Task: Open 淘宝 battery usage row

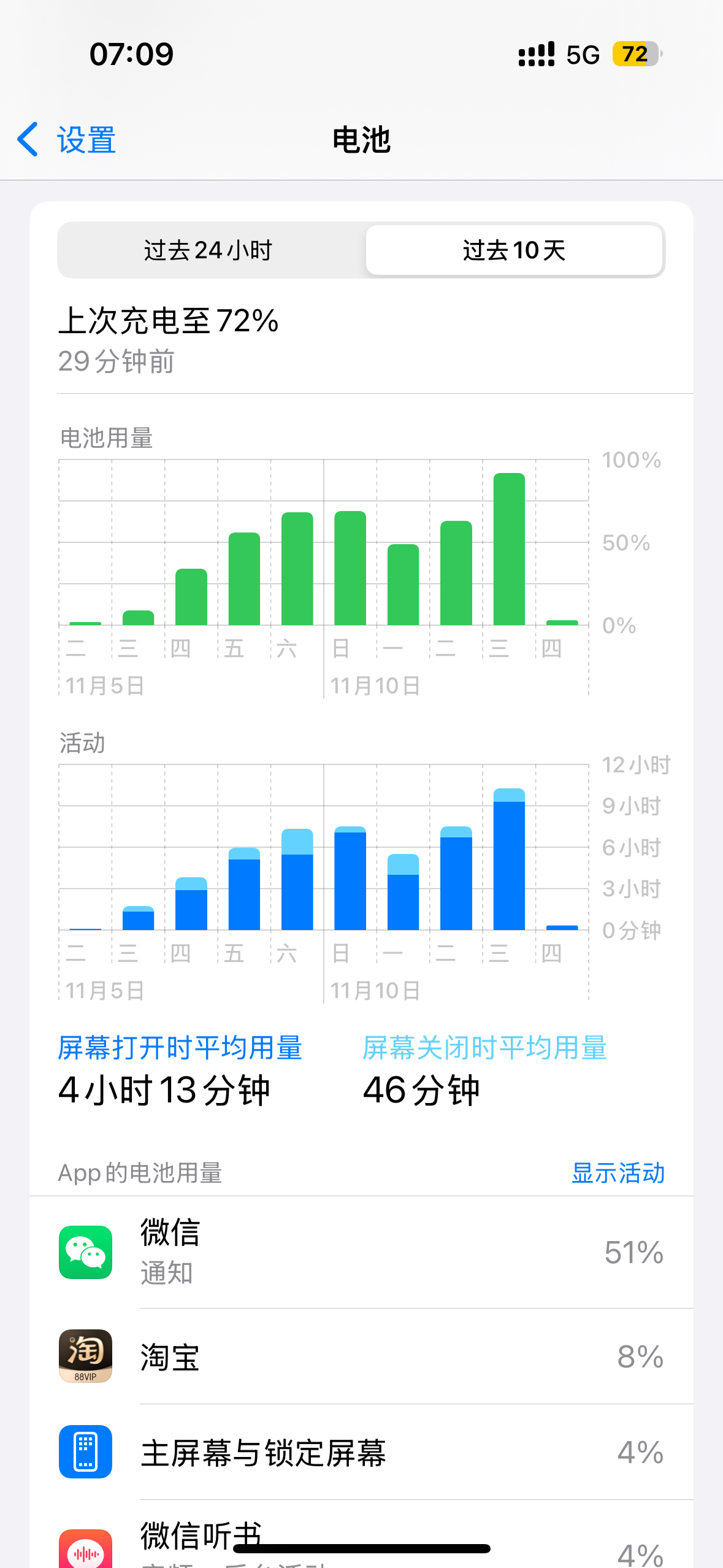Action: click(362, 1356)
